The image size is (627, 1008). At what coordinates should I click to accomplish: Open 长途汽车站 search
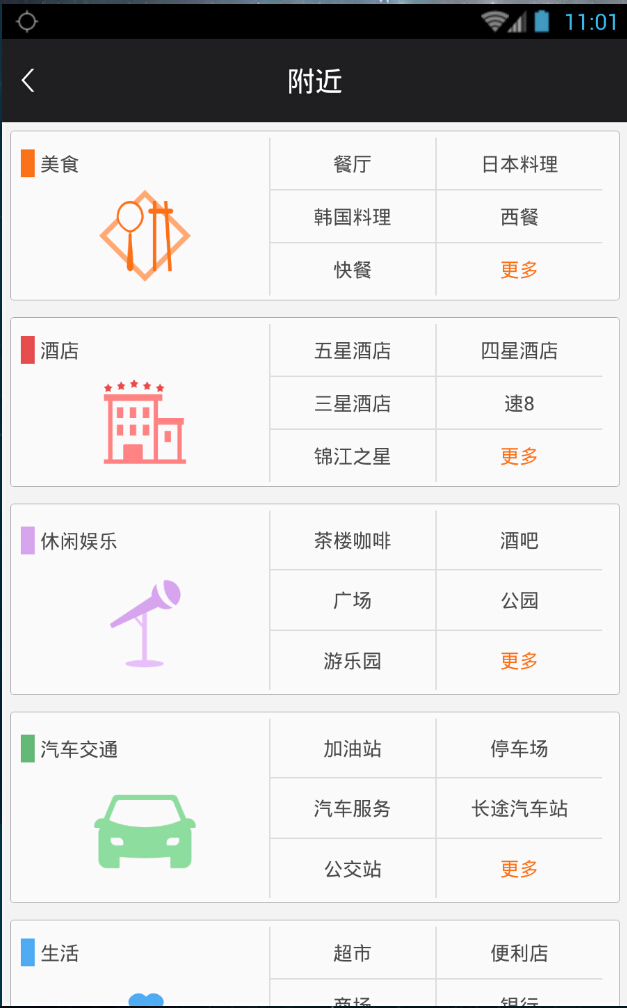519,809
